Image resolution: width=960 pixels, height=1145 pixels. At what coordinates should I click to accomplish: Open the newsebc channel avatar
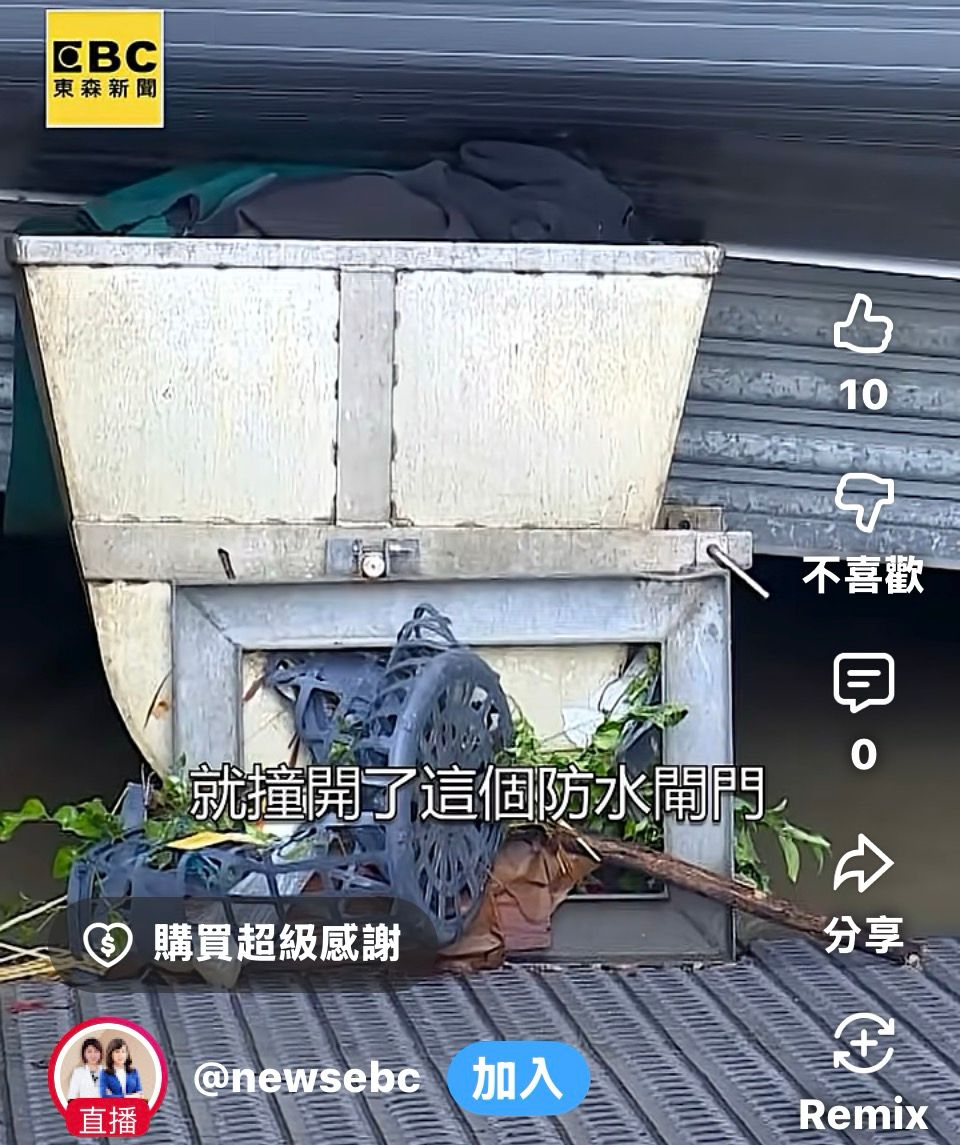point(107,1076)
